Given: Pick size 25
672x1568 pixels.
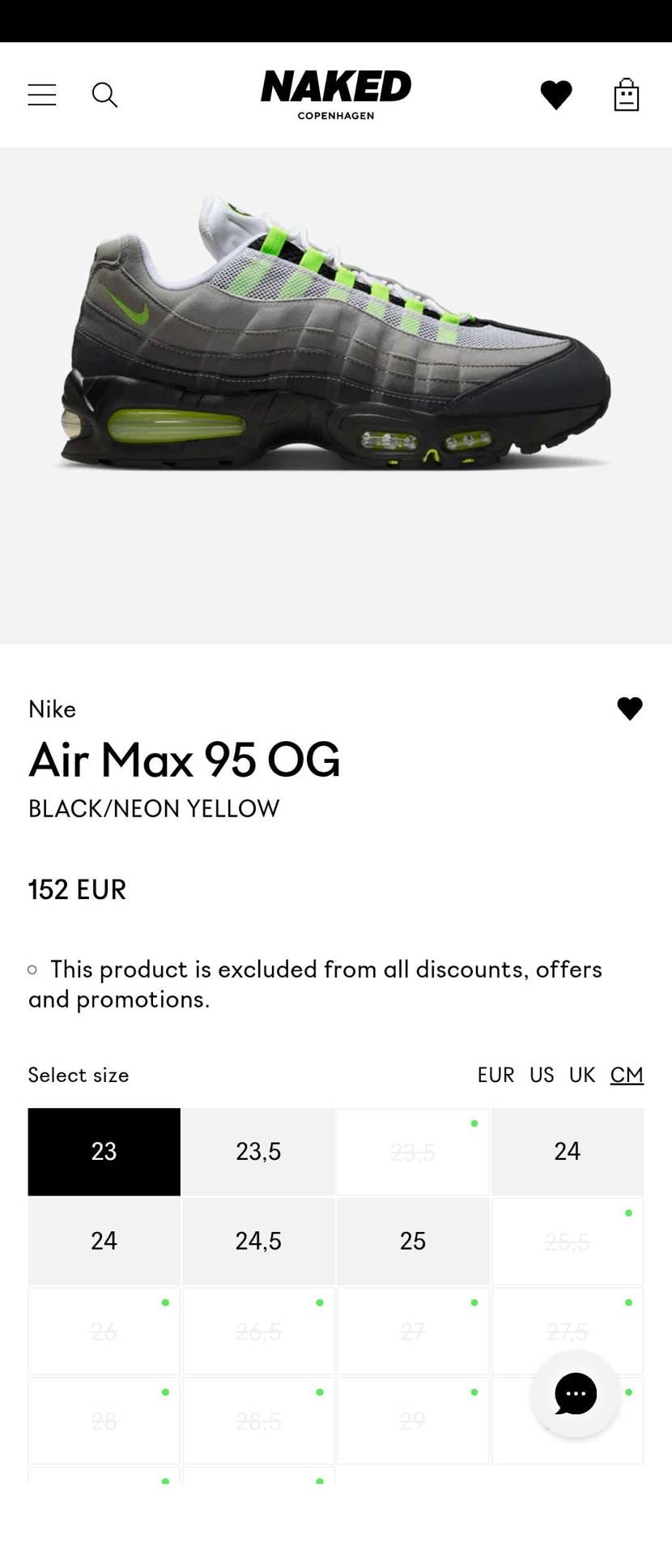Looking at the screenshot, I should click(x=413, y=1241).
